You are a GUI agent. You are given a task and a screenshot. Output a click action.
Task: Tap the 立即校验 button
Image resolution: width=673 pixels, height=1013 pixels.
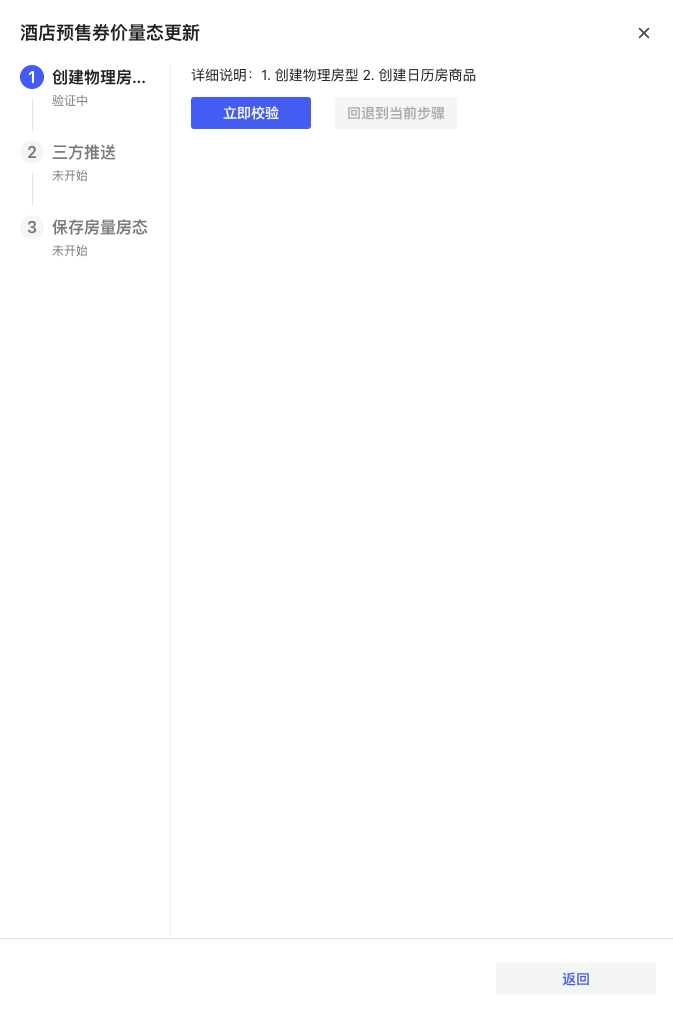pos(251,113)
